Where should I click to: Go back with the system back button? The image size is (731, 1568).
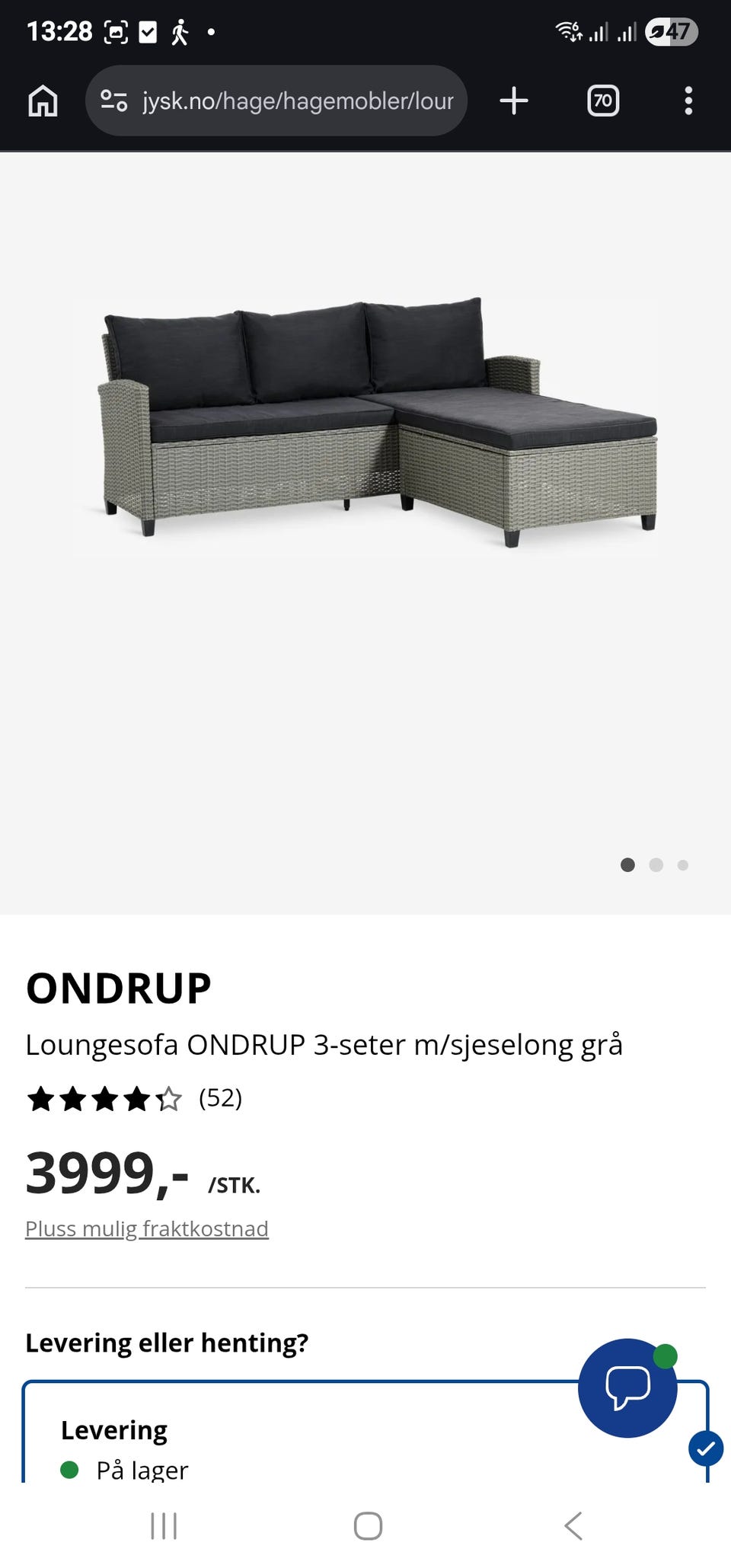click(573, 1525)
